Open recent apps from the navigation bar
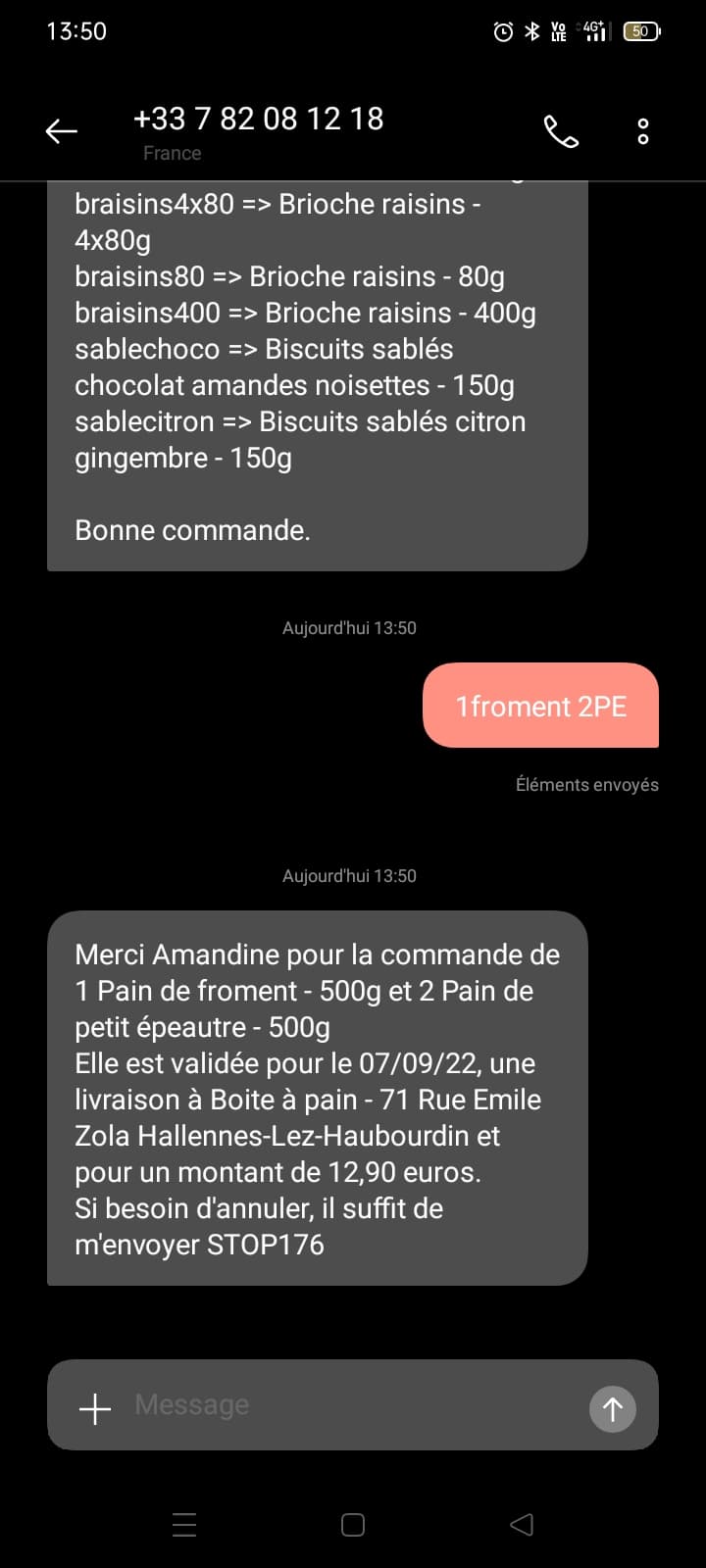Viewport: 706px width, 1568px height. 184,1524
